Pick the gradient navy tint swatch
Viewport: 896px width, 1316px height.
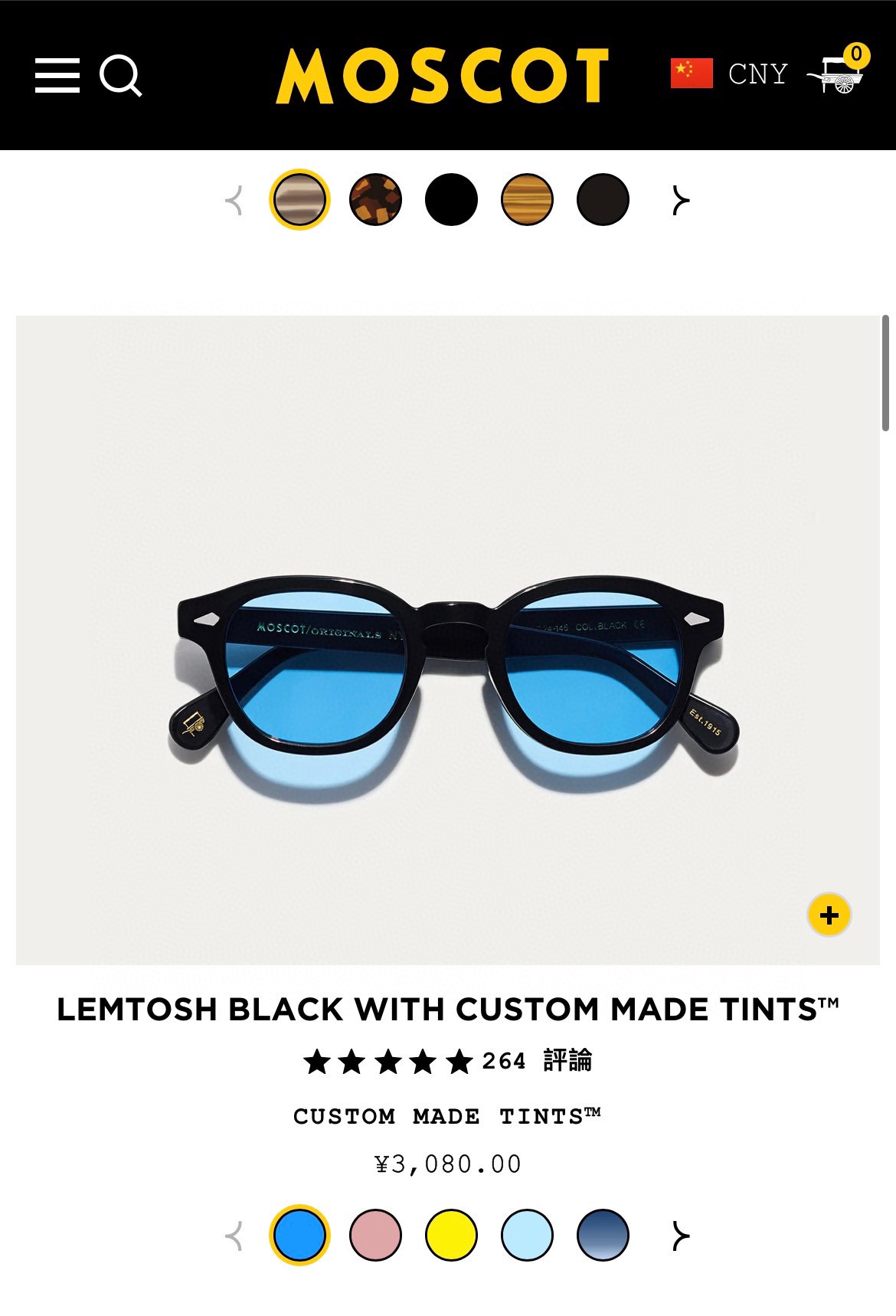[603, 1235]
